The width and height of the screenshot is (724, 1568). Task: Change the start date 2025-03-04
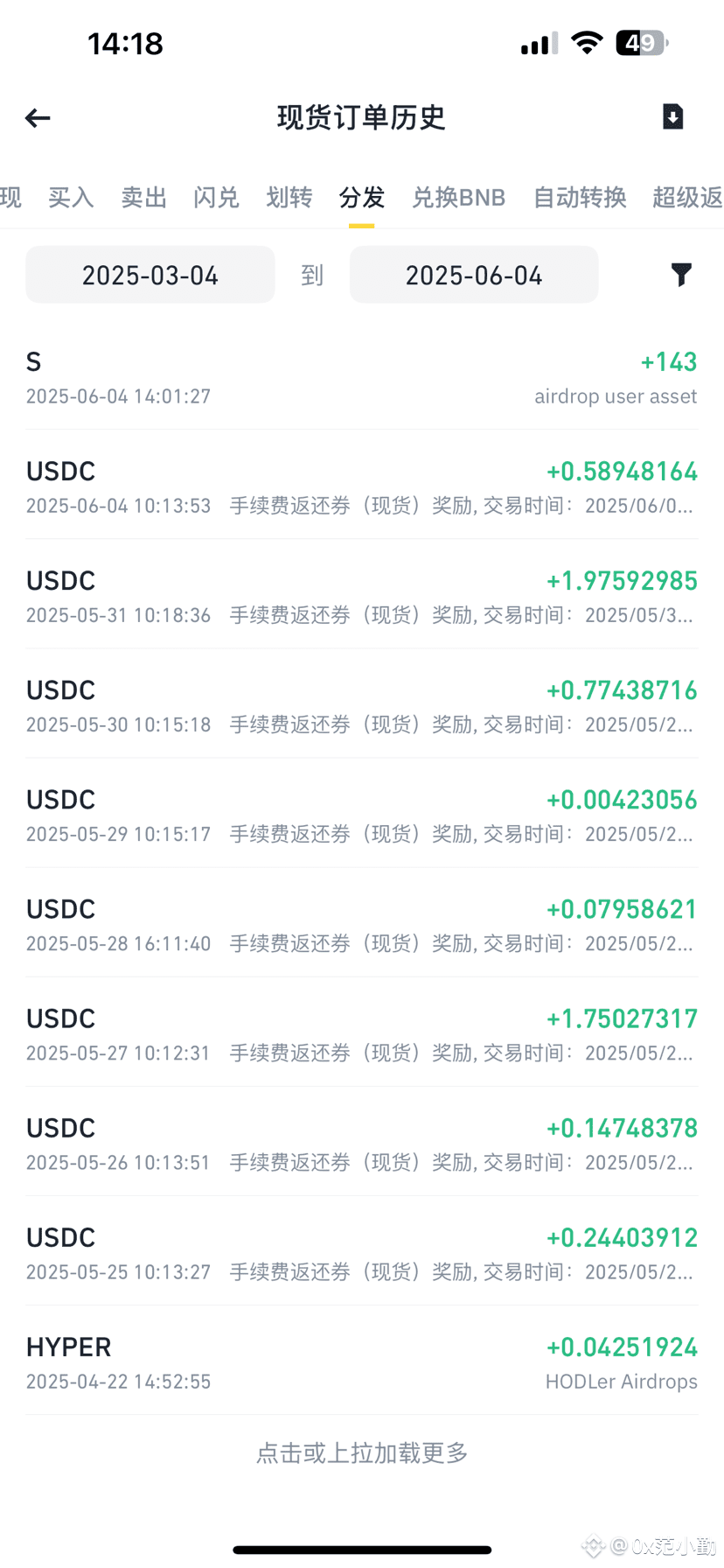point(150,275)
